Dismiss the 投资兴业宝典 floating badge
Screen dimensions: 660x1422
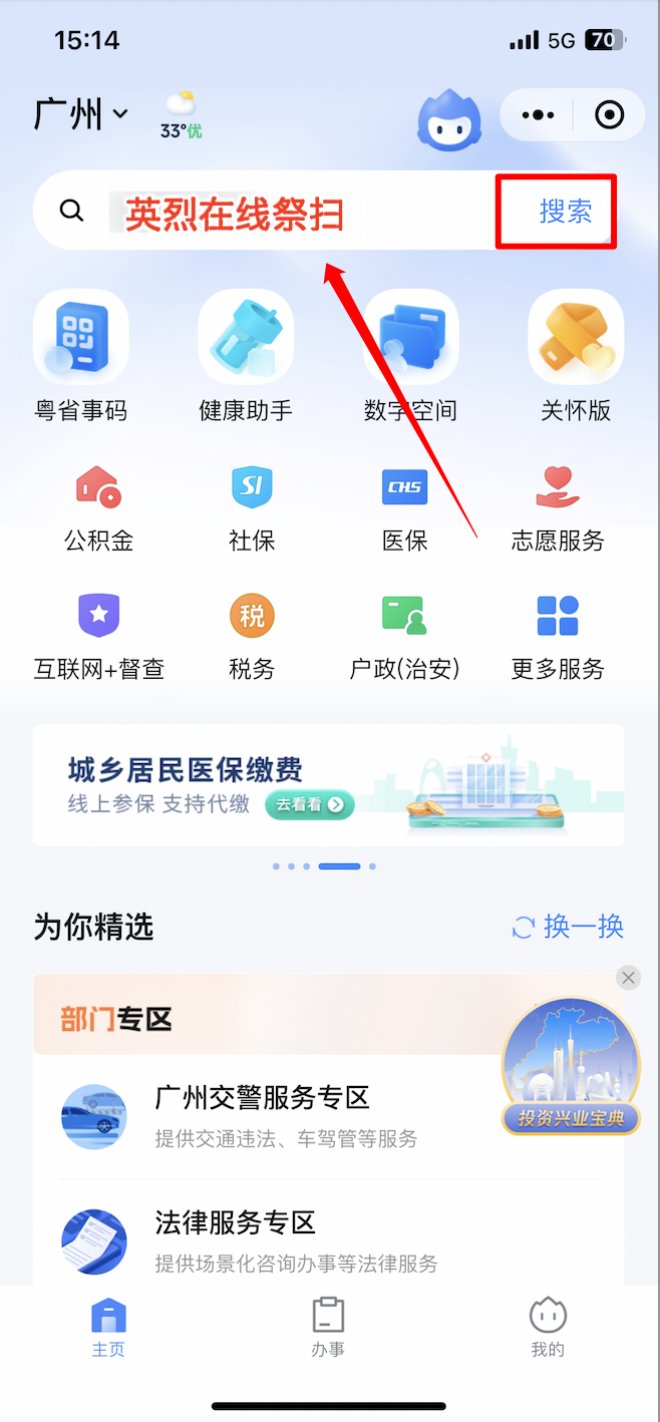[628, 978]
